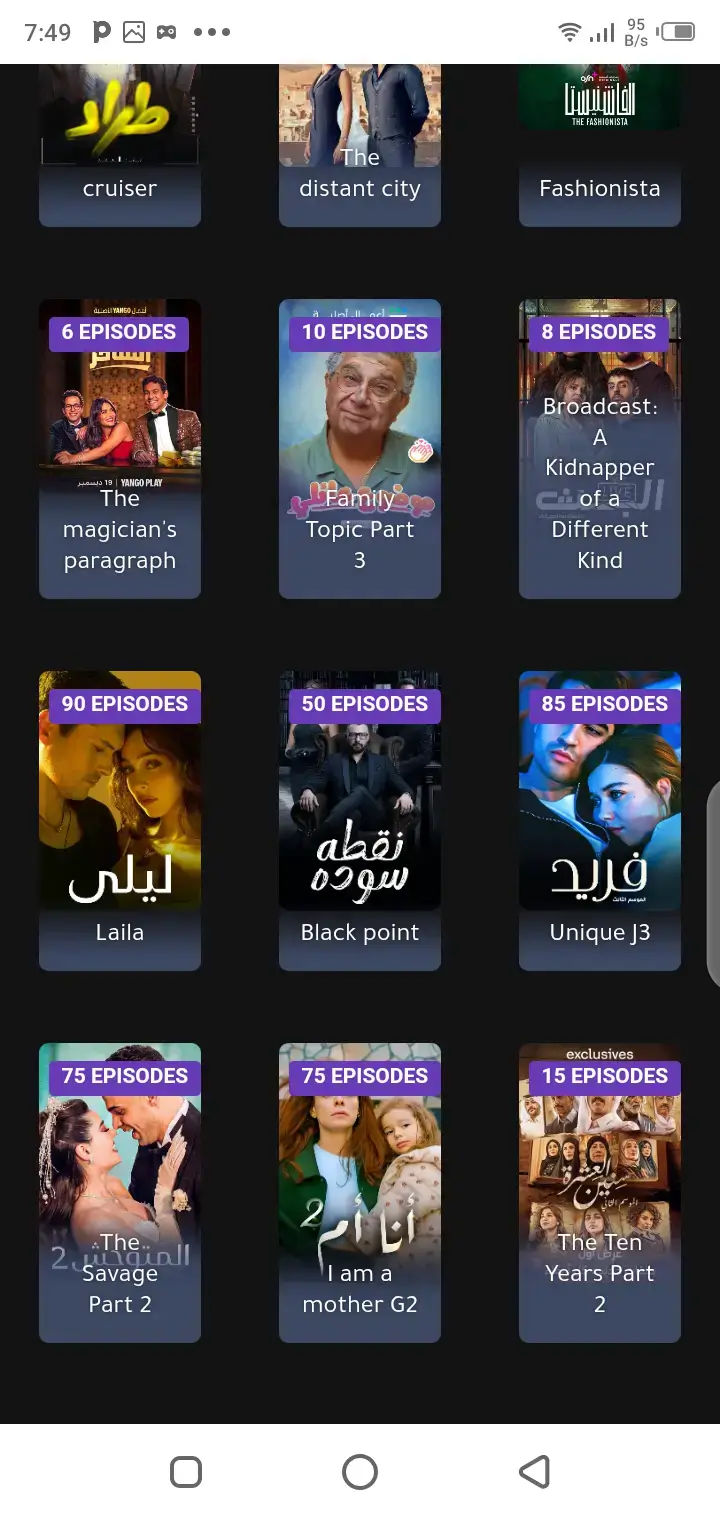Viewport: 720px width, 1520px height.
Task: View The Savage Part 2
Action: click(120, 1193)
